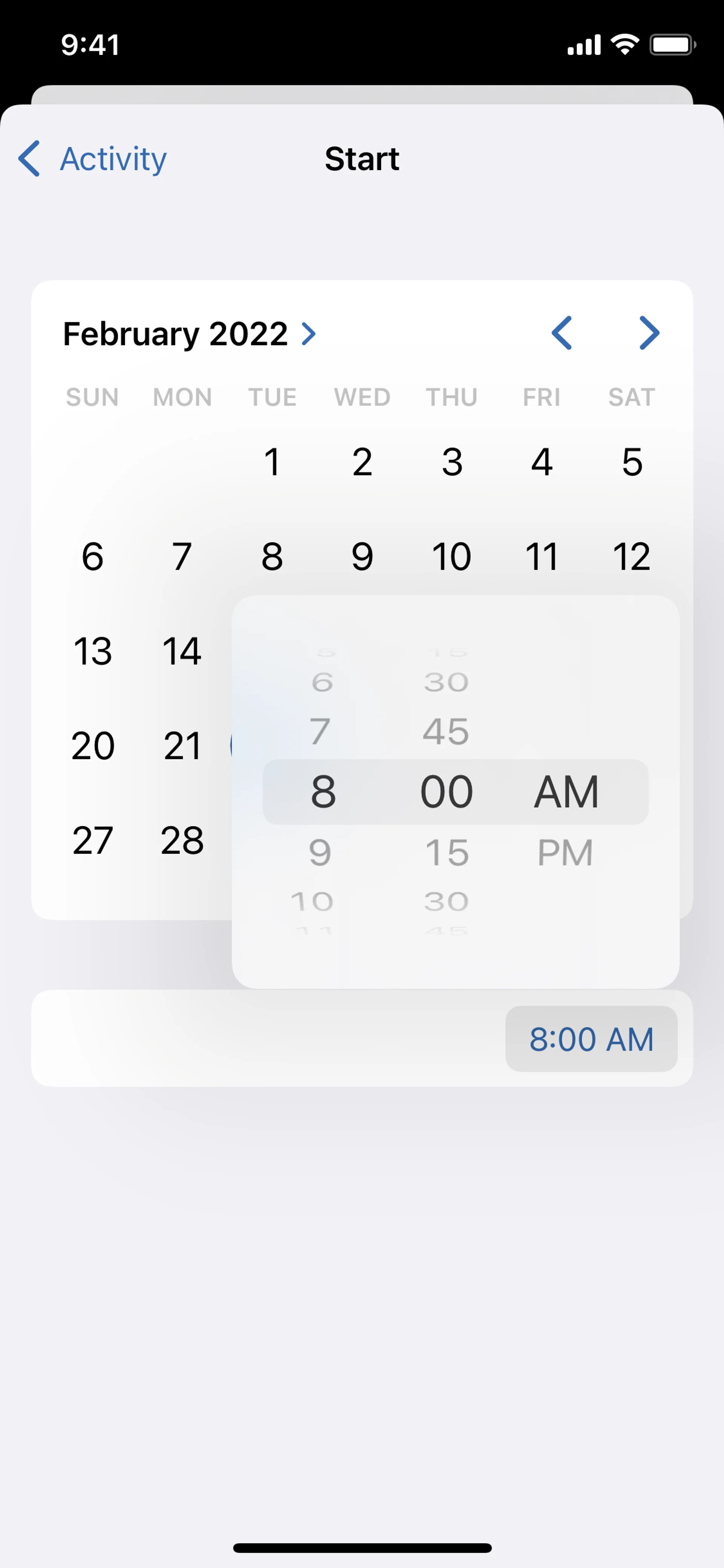The height and width of the screenshot is (1568, 724).
Task: Select February 6 on the calendar
Action: pyautogui.click(x=92, y=556)
